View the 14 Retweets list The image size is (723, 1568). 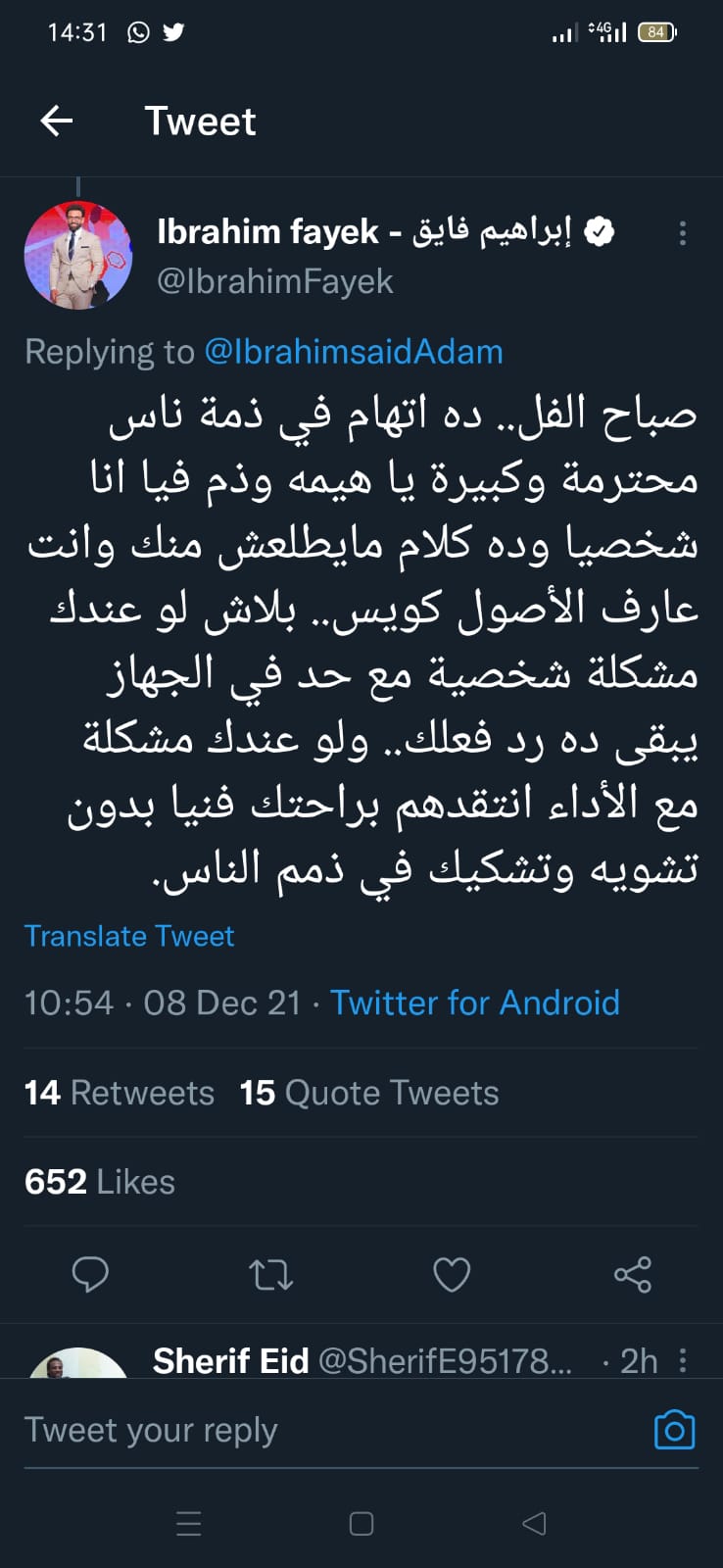120,1093
